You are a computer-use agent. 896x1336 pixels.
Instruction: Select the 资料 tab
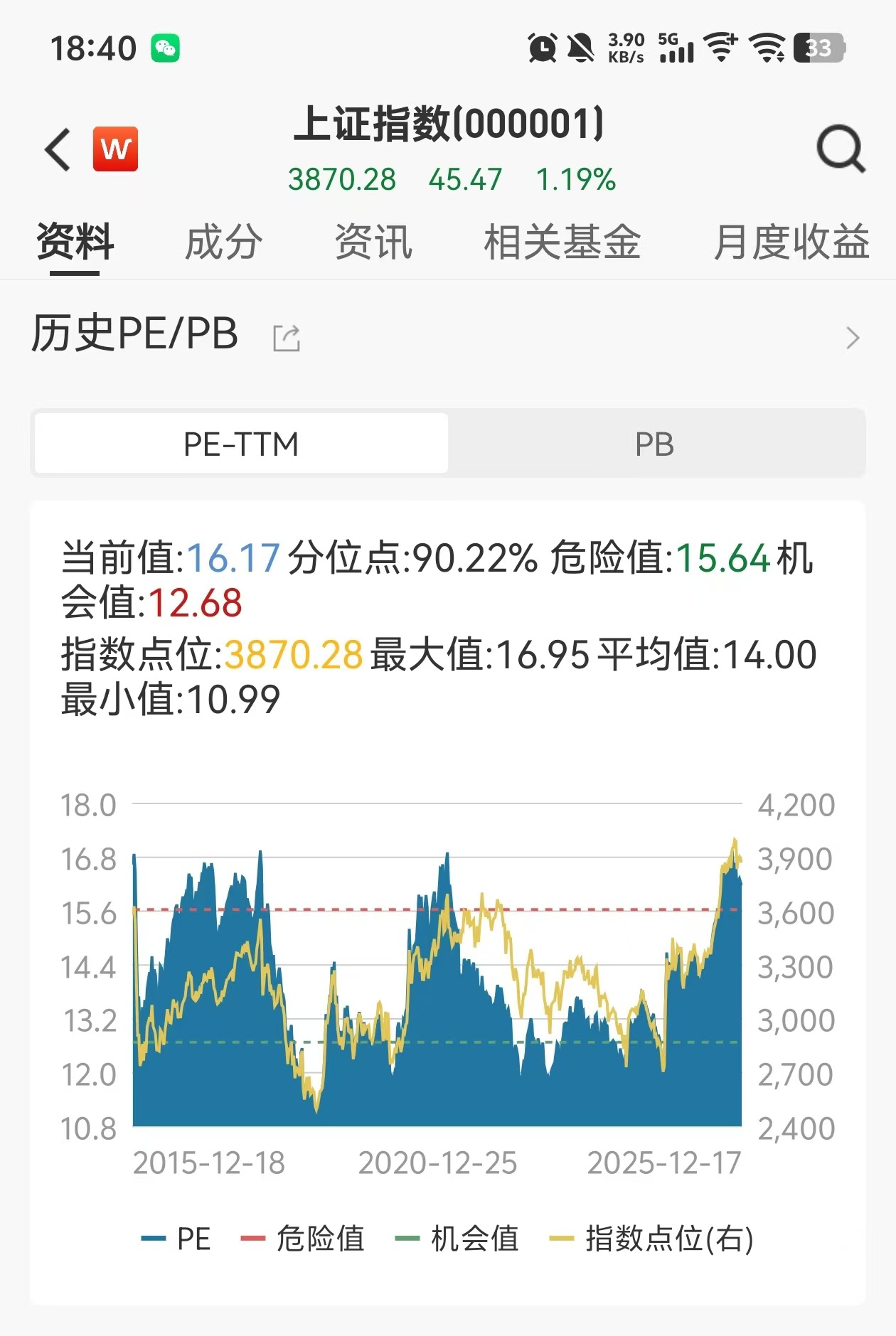(75, 242)
